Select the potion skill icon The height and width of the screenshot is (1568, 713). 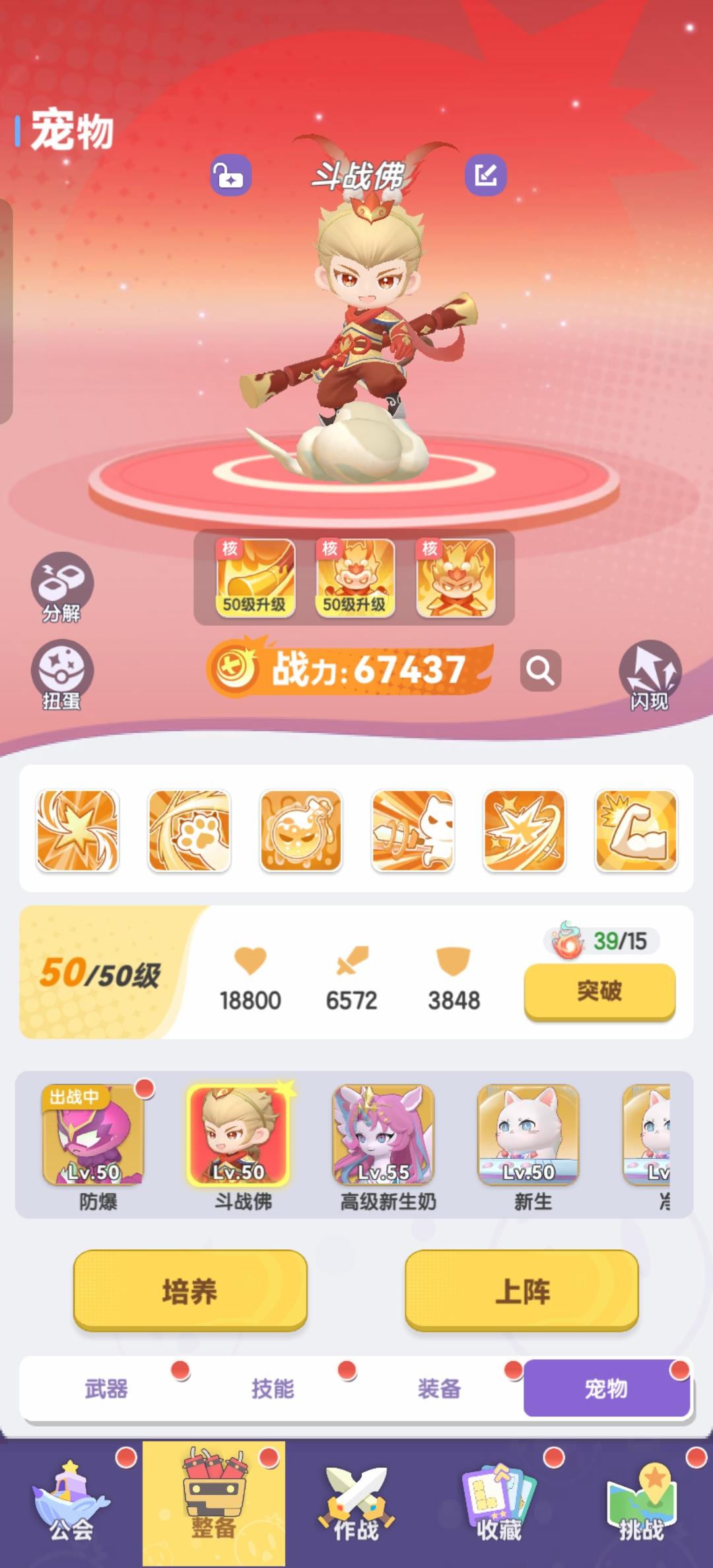pyautogui.click(x=300, y=831)
